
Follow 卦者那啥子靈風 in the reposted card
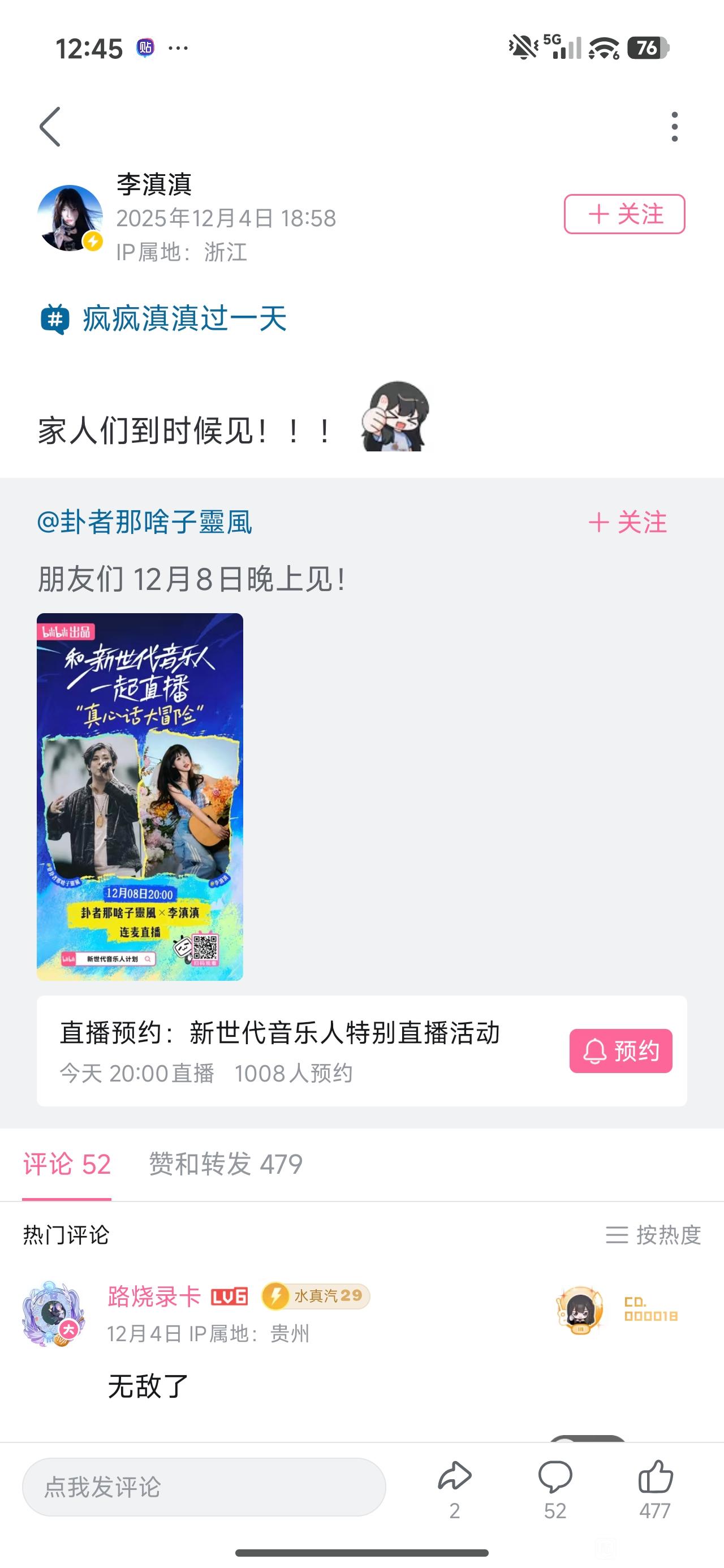(628, 522)
